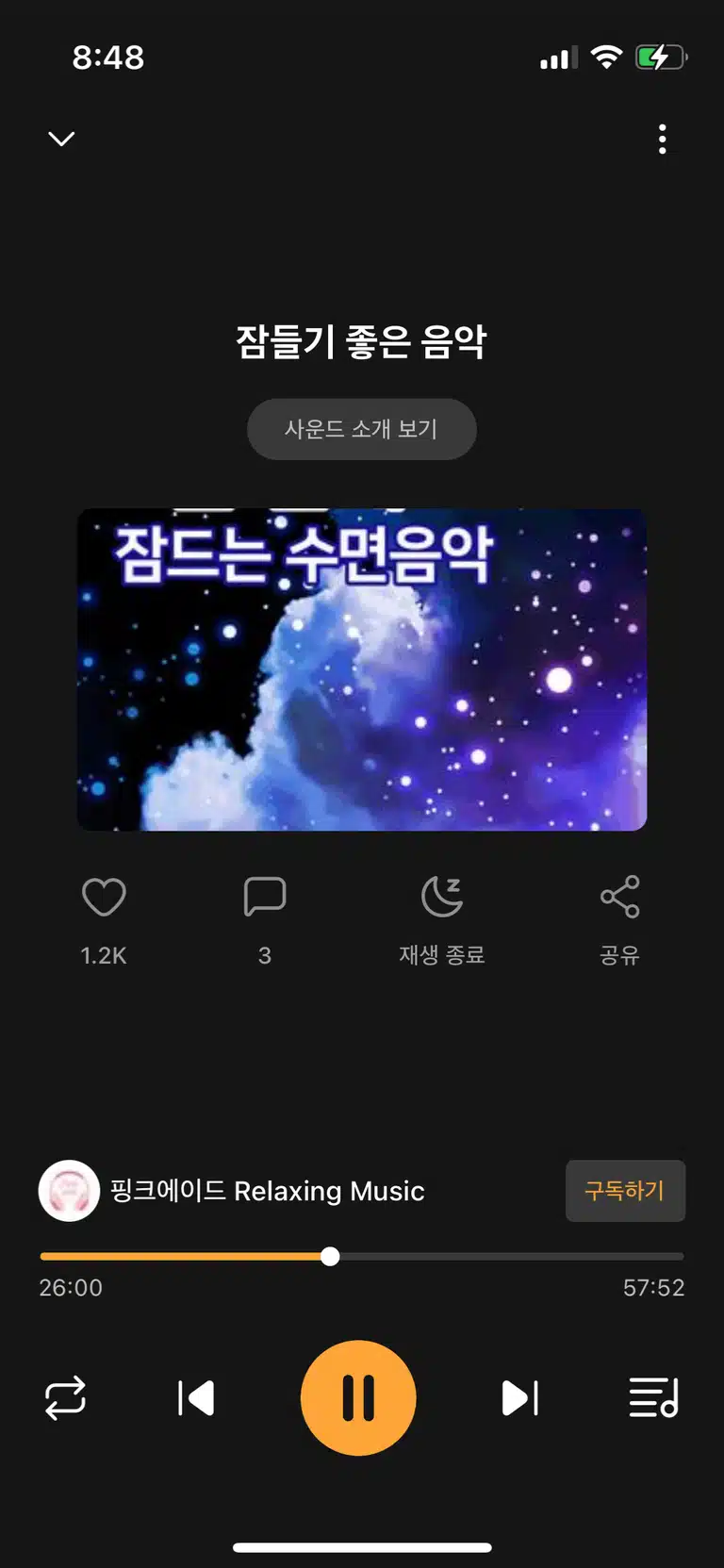724x1568 pixels.
Task: Skip to the next track
Action: pyautogui.click(x=520, y=1398)
